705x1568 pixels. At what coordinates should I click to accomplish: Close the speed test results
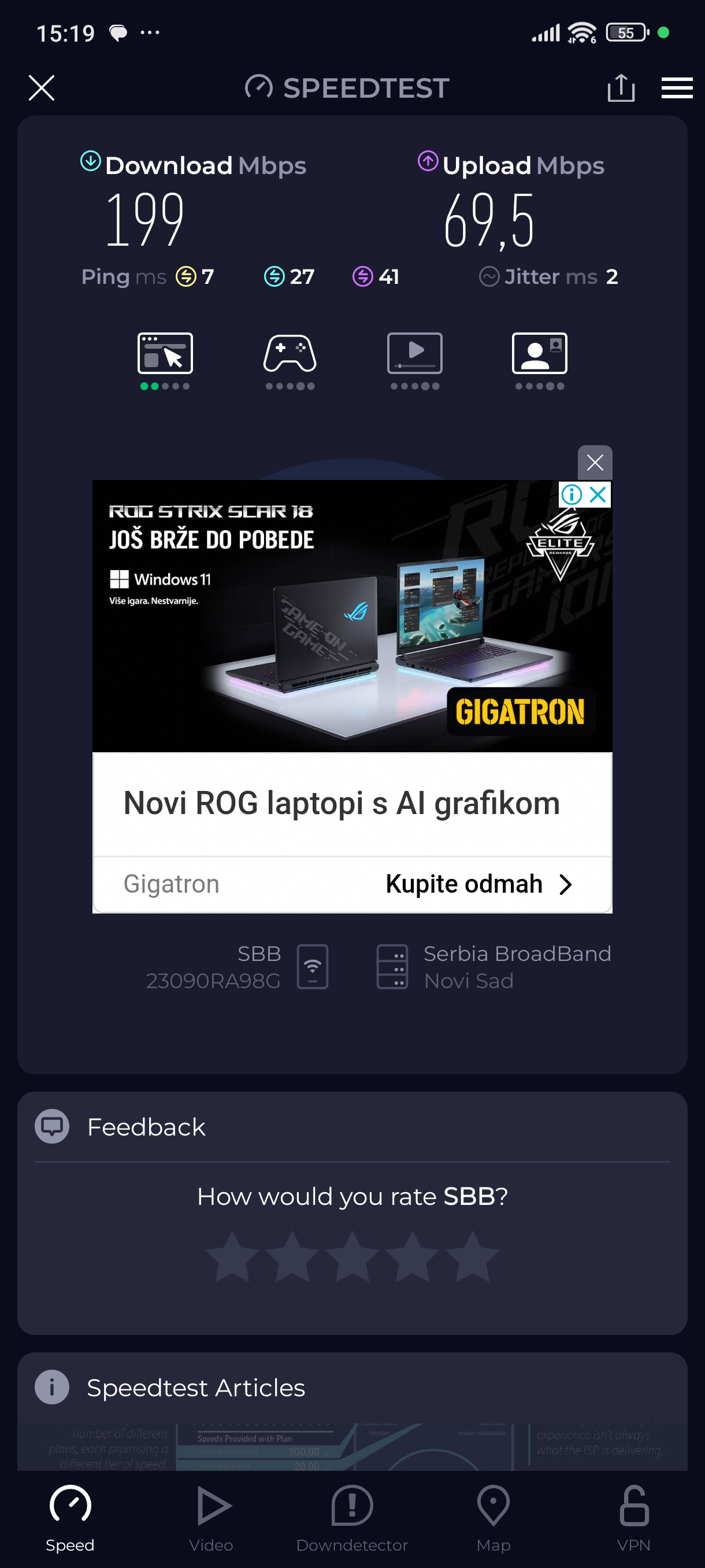click(x=42, y=88)
